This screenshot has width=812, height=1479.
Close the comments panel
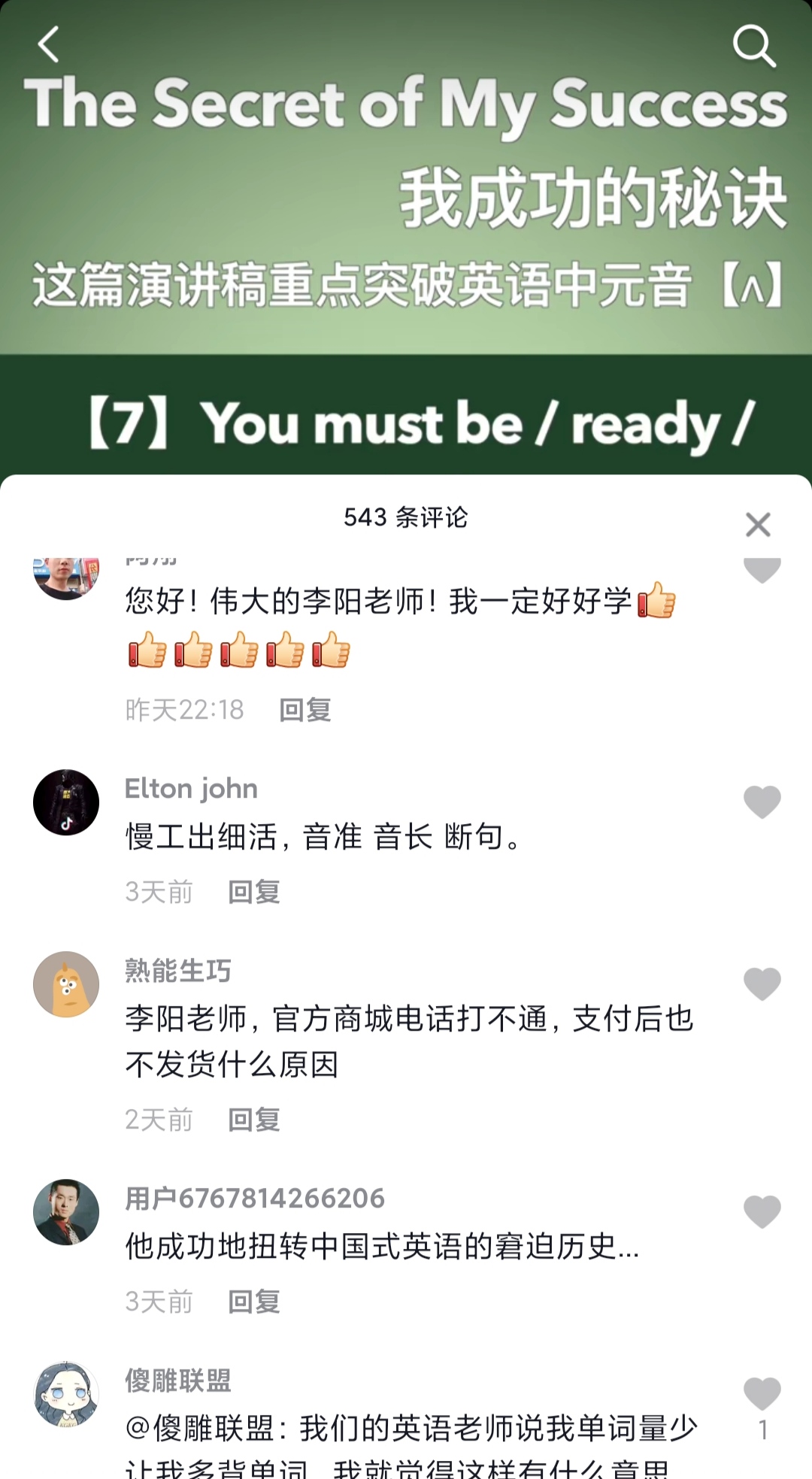(758, 524)
